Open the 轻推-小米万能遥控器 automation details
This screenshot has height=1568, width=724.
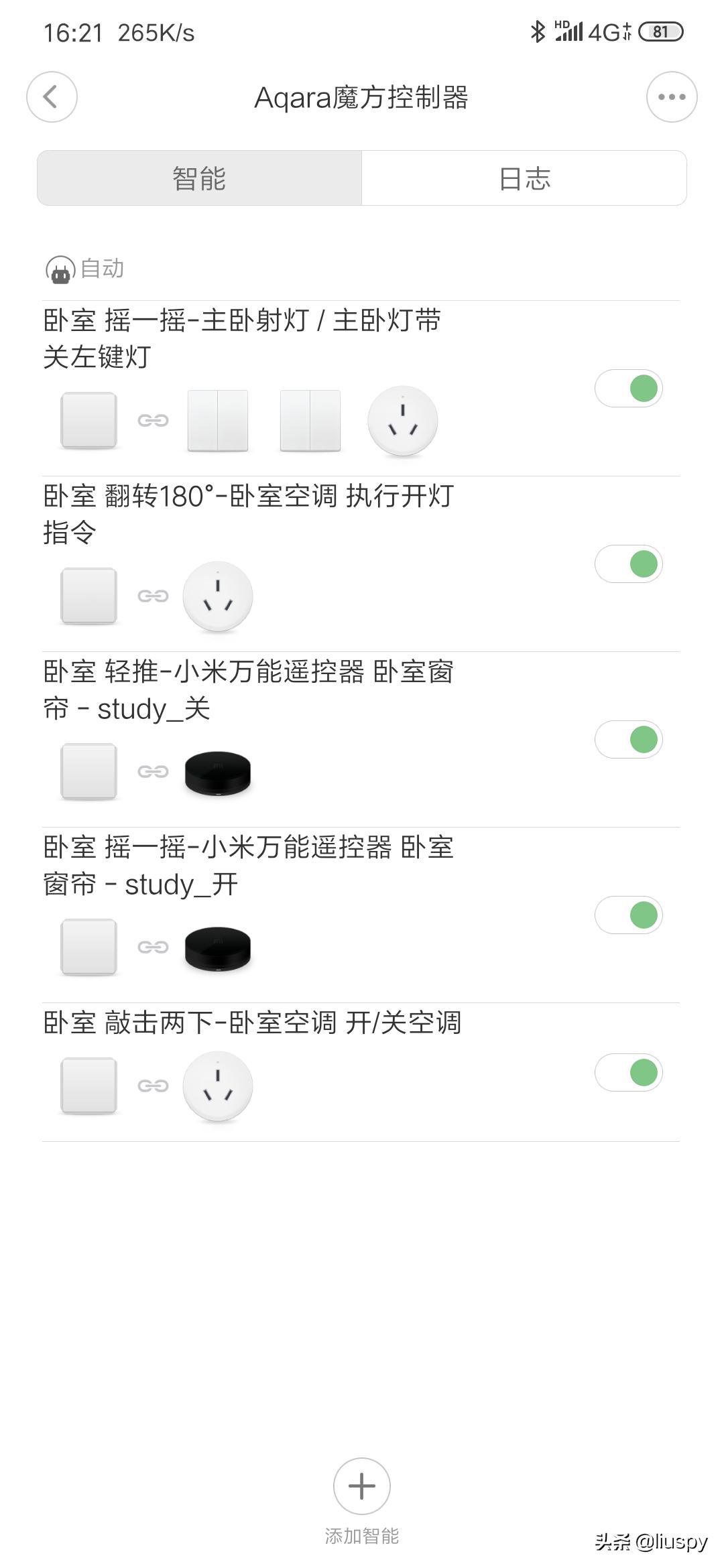[268, 690]
